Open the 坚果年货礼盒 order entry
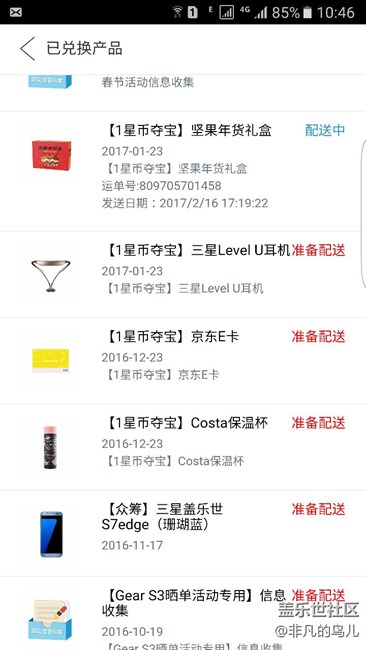This screenshot has width=366, height=650. [x=183, y=171]
